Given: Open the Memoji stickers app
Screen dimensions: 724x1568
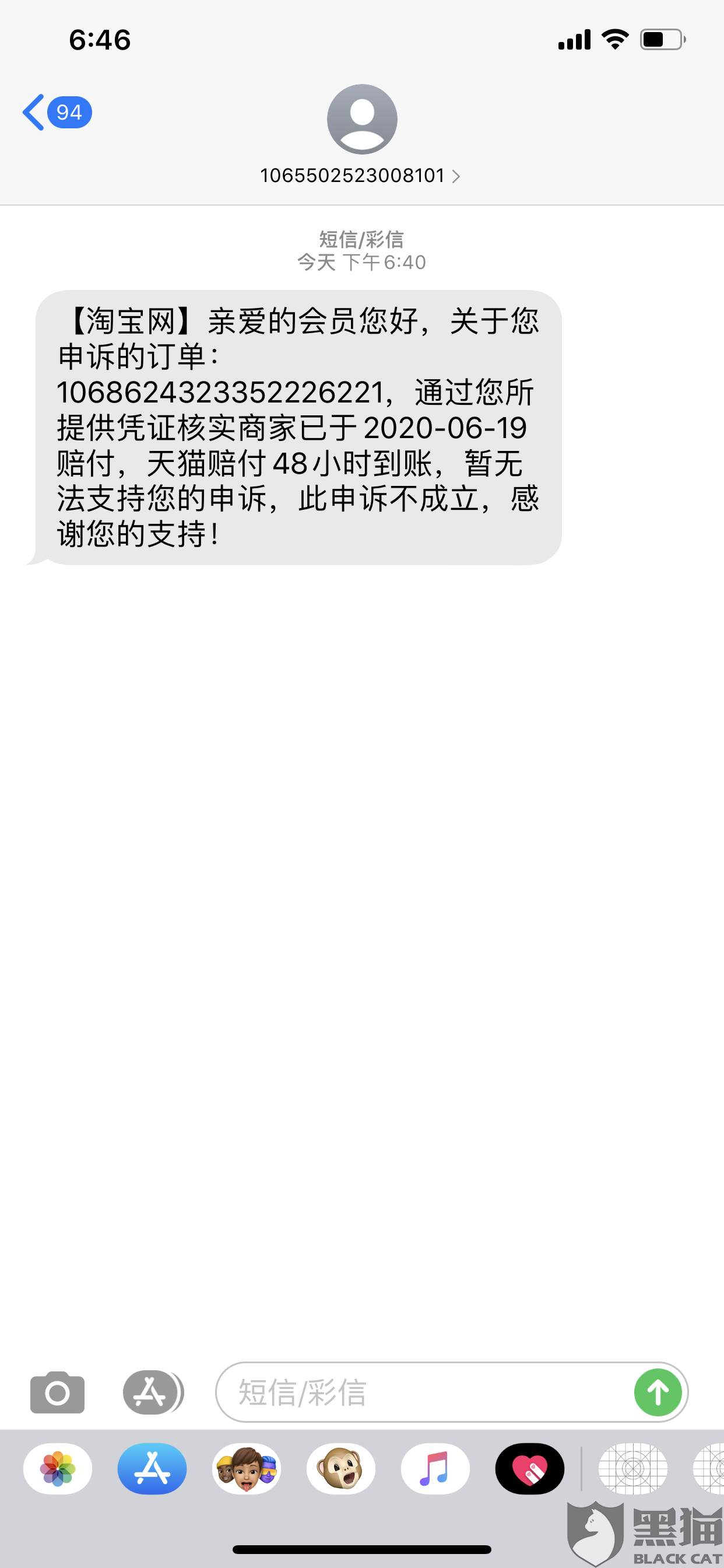Looking at the screenshot, I should coord(247,1469).
